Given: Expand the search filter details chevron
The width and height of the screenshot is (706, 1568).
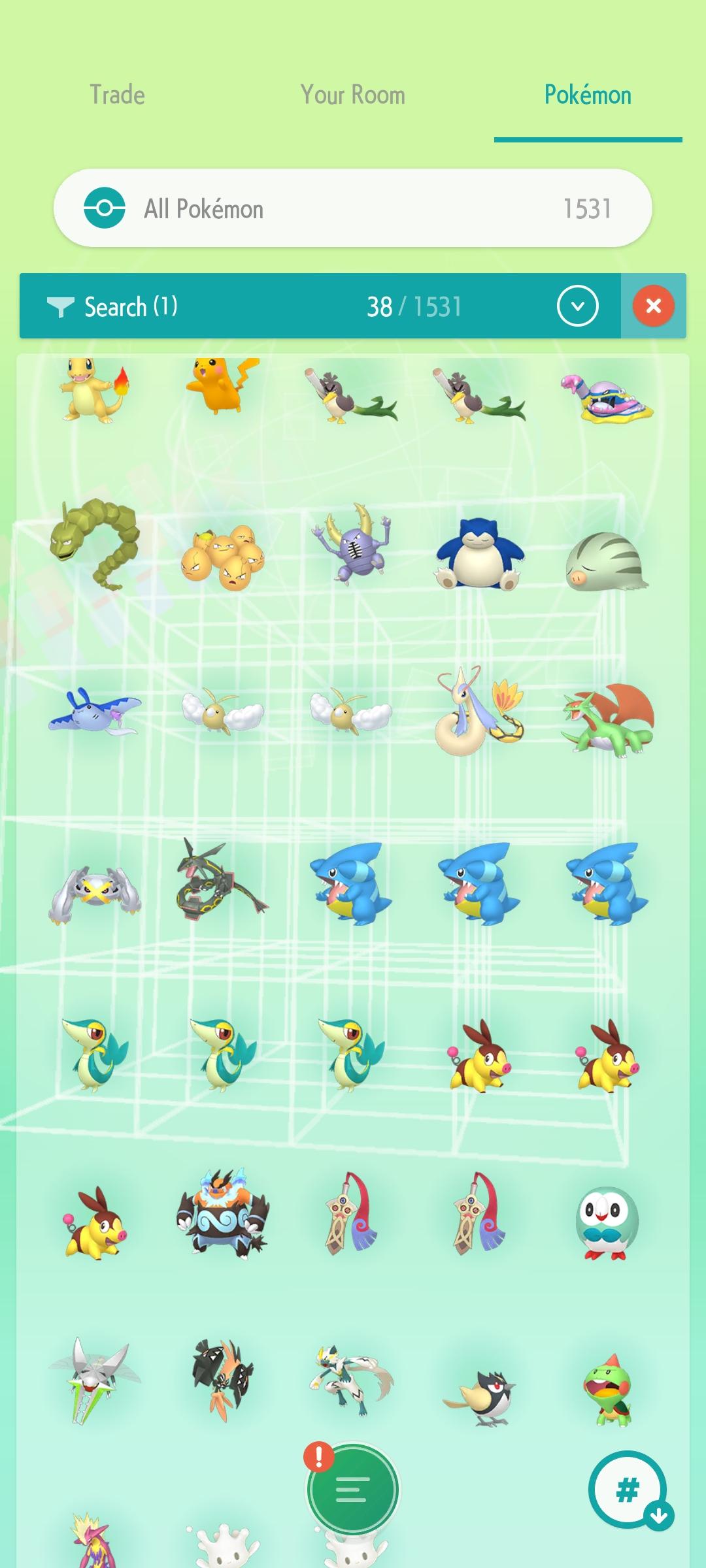Looking at the screenshot, I should [578, 306].
